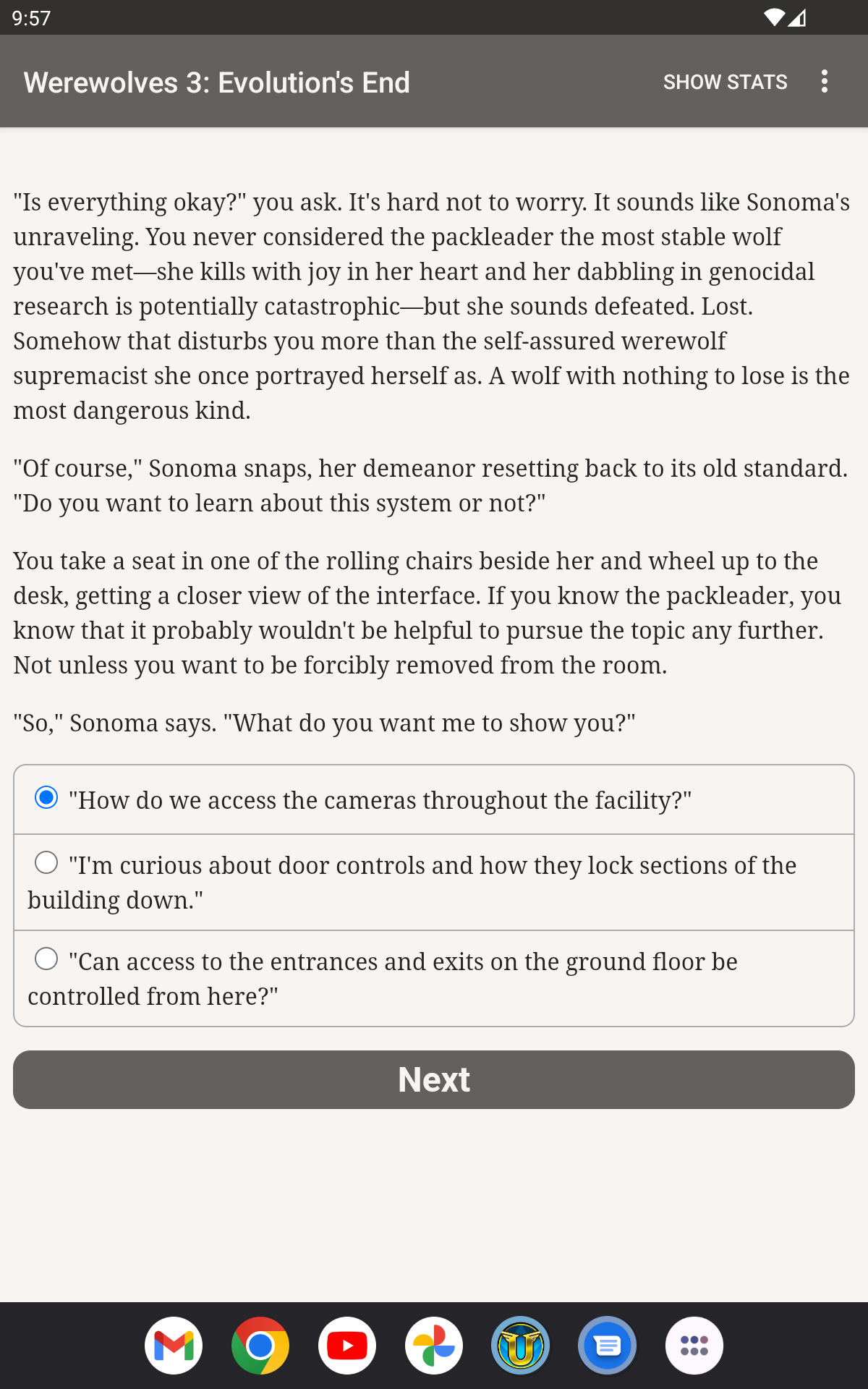Choose the door controls lockdown option
The image size is (868, 1389).
[46, 862]
